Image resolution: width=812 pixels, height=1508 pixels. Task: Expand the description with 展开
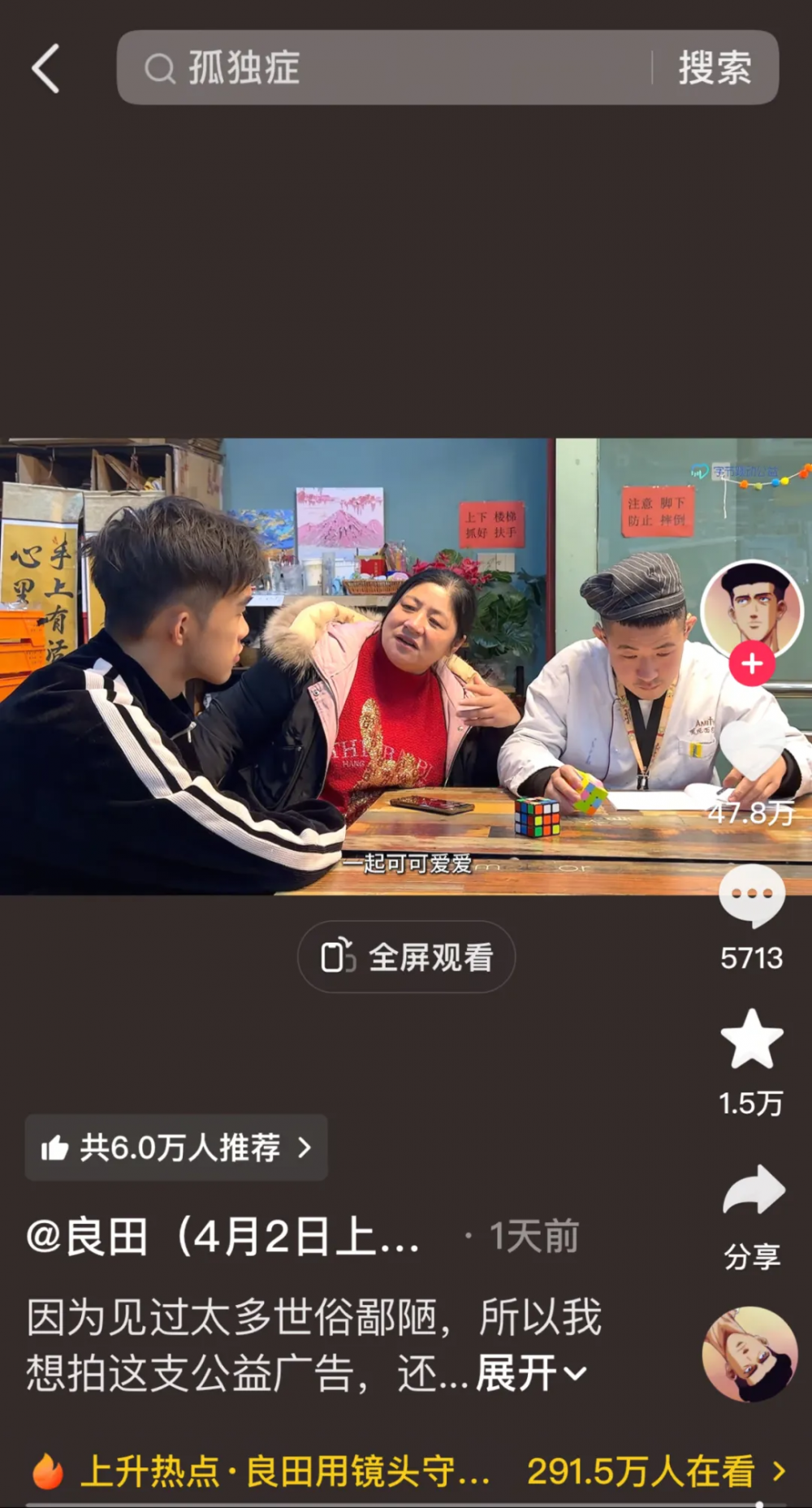point(529,1373)
